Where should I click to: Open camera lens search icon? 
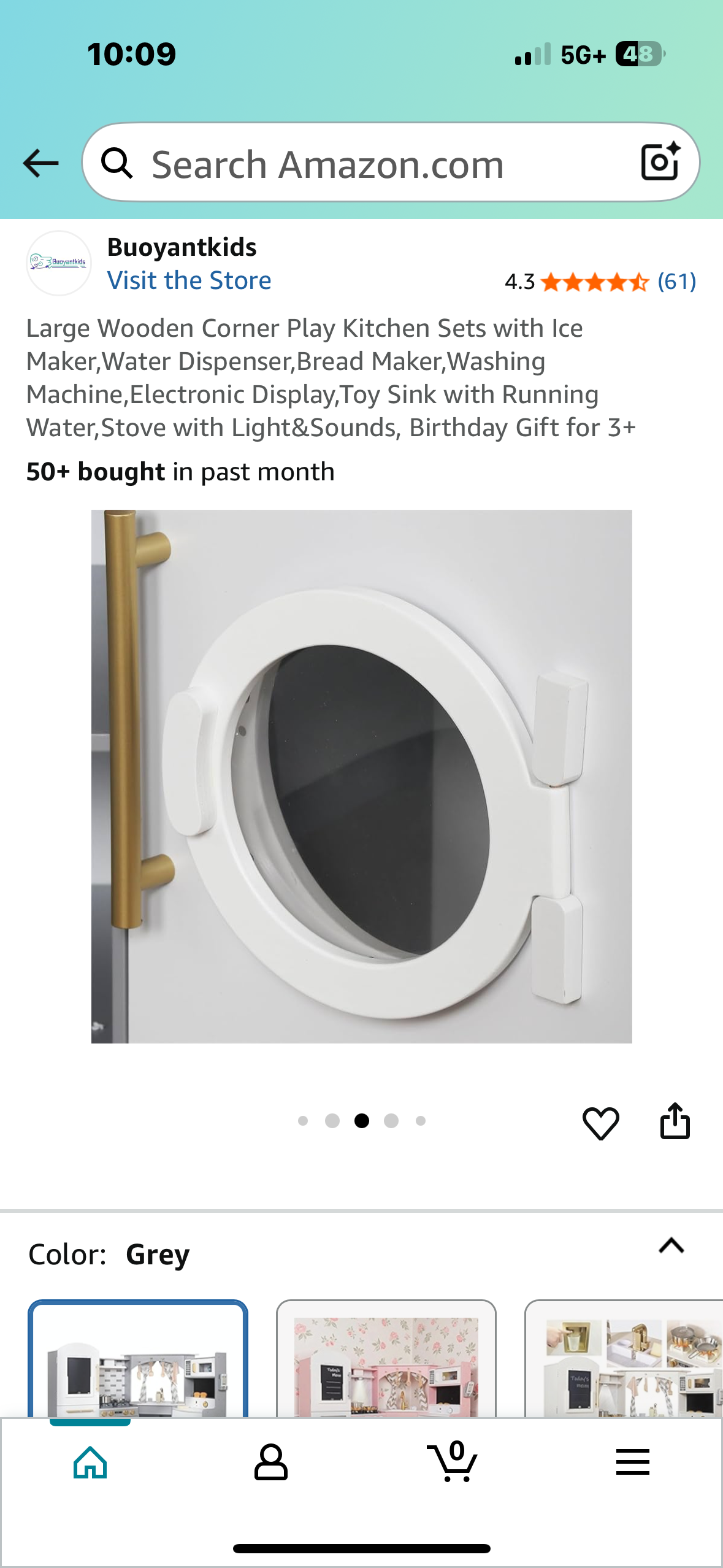(660, 163)
